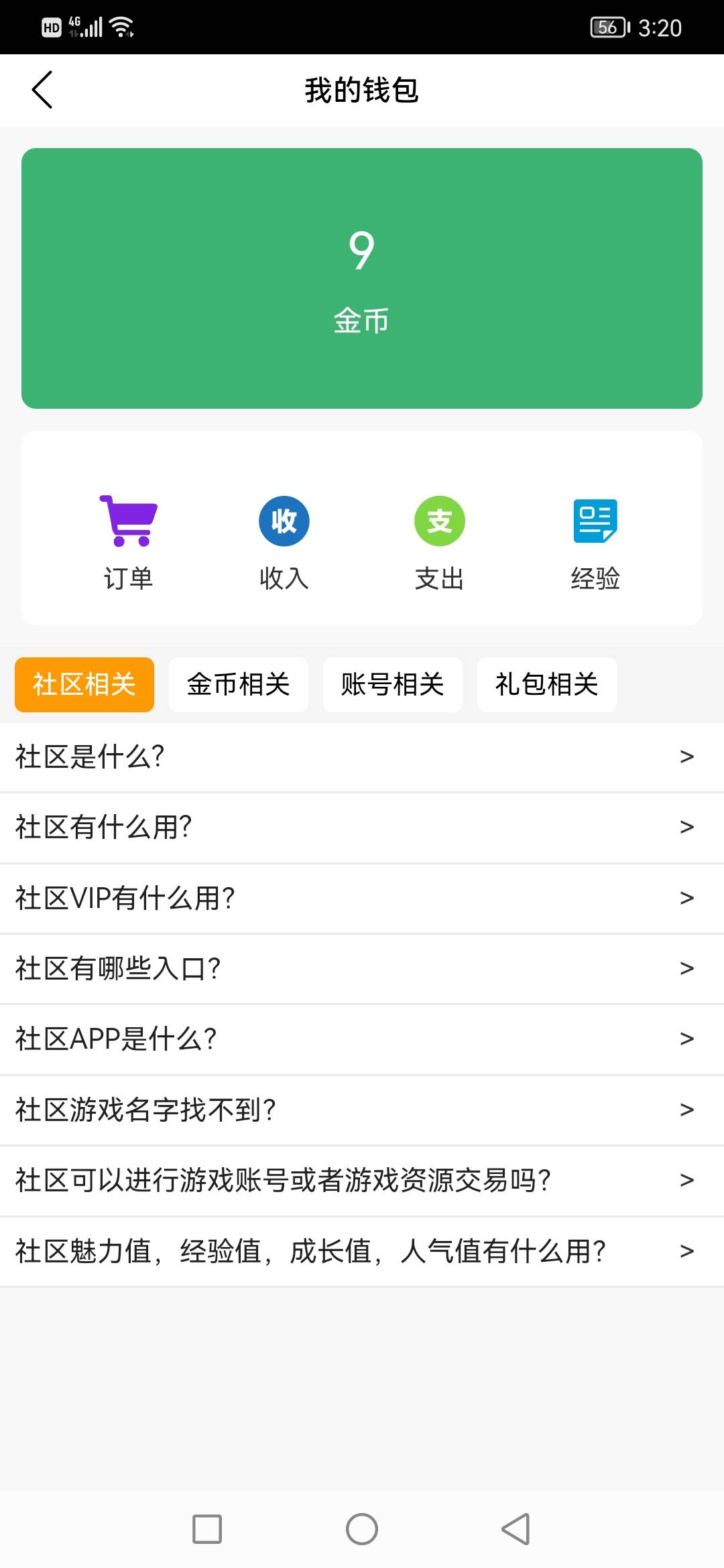Switch to the 礼包相关 tab

[x=547, y=684]
